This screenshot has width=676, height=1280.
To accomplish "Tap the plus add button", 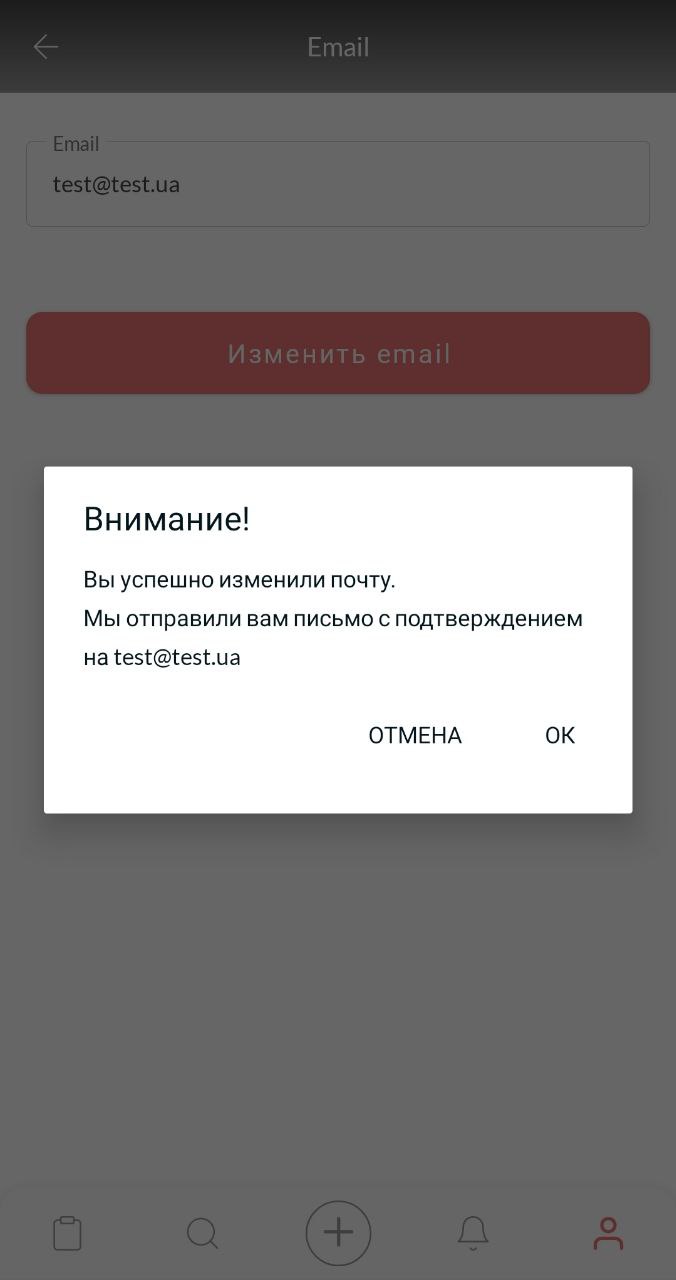I will (x=338, y=1233).
